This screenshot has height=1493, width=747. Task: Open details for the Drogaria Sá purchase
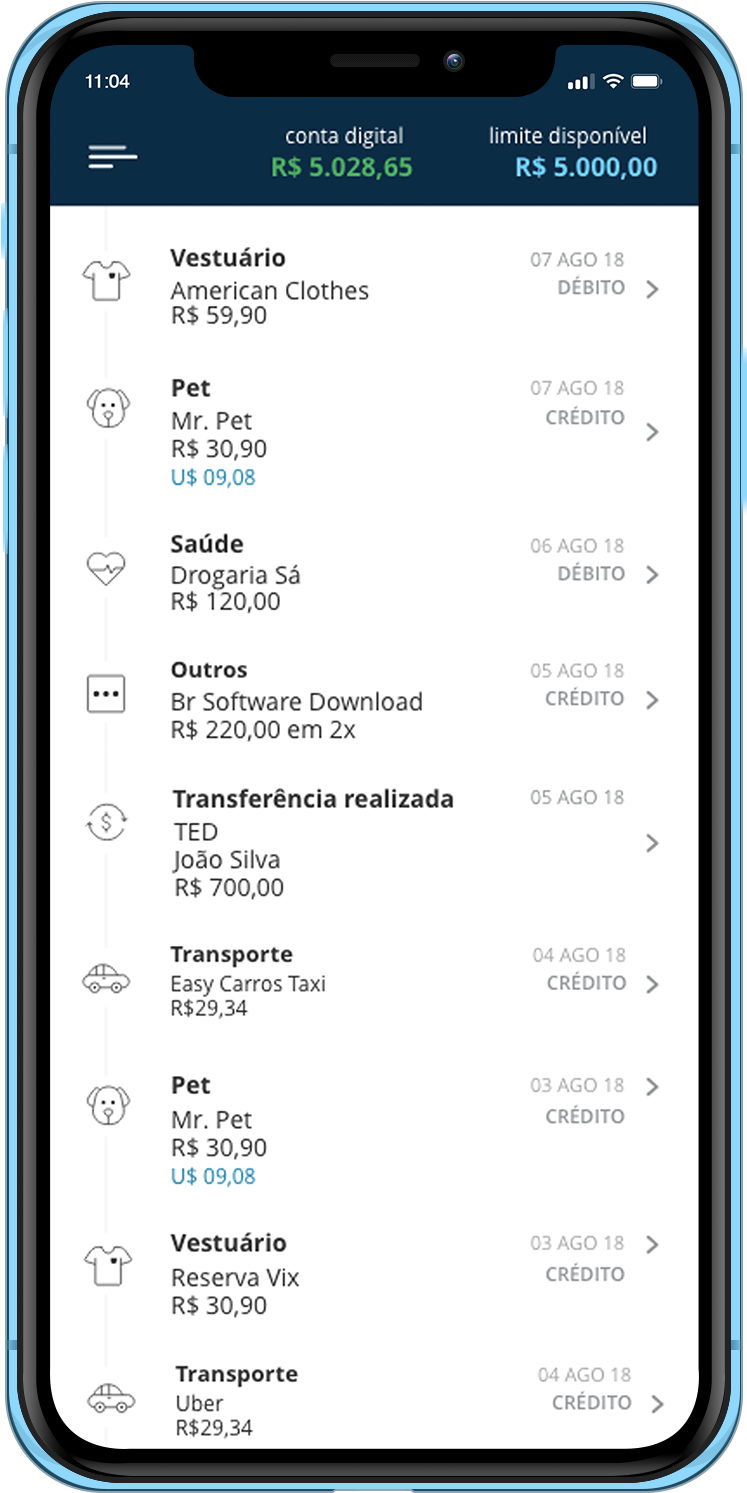pyautogui.click(x=652, y=575)
